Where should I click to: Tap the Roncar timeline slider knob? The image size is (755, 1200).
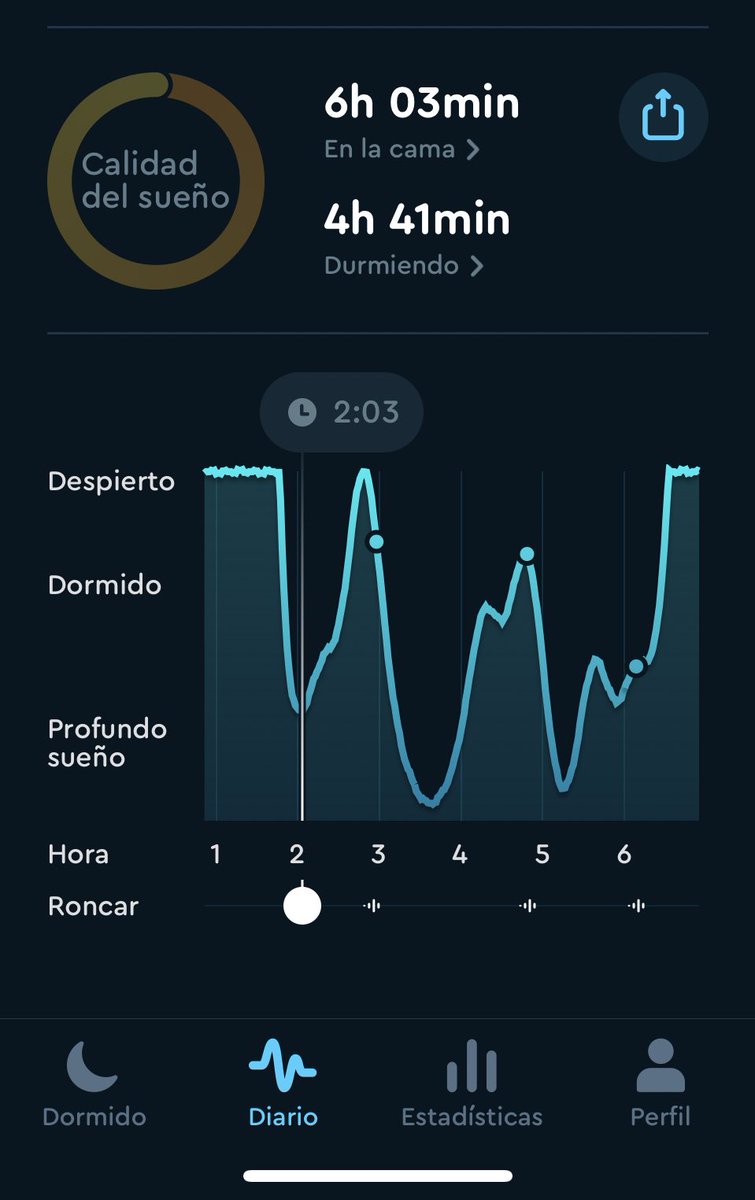pyautogui.click(x=302, y=906)
